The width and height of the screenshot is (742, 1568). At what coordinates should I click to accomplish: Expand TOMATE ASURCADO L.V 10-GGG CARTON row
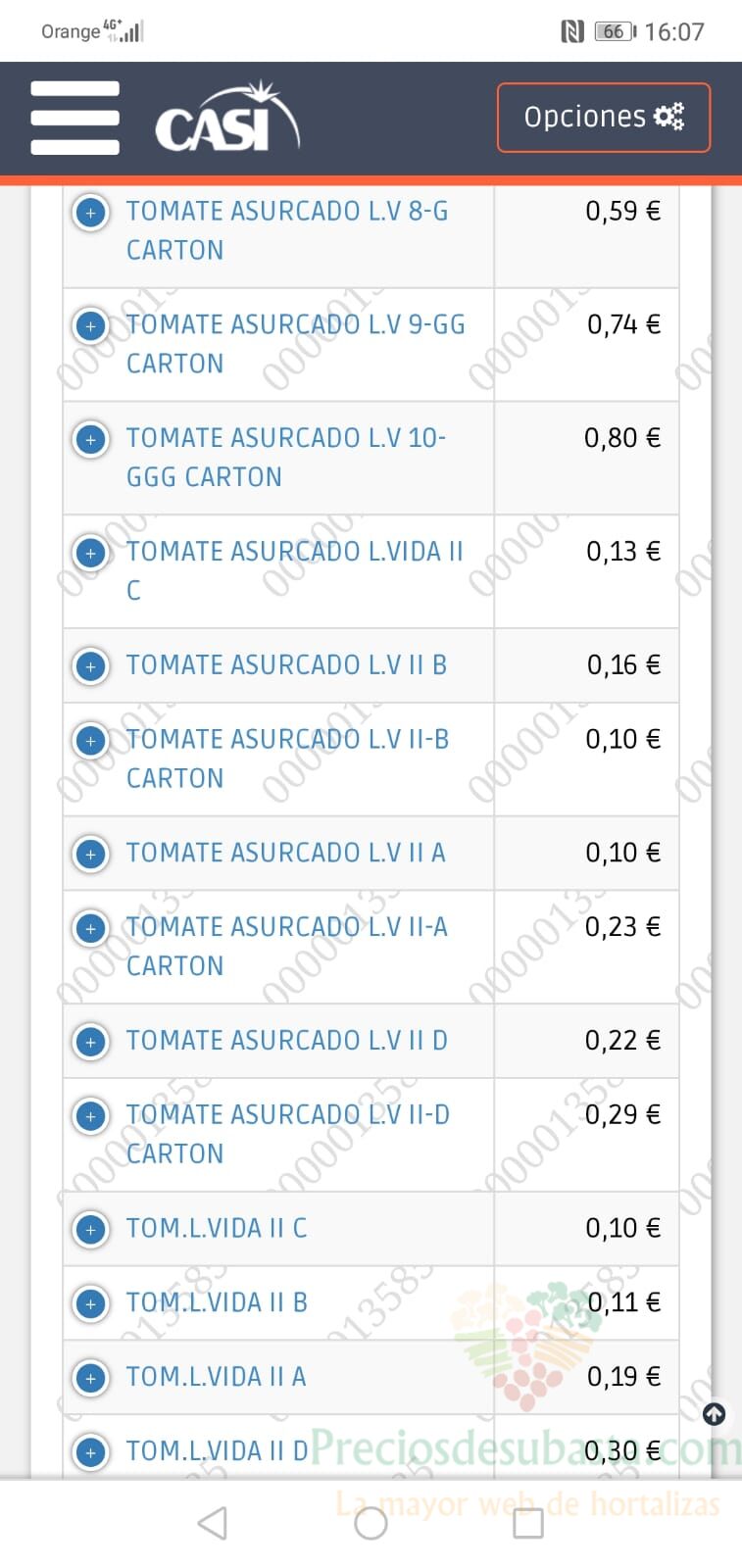(x=91, y=439)
